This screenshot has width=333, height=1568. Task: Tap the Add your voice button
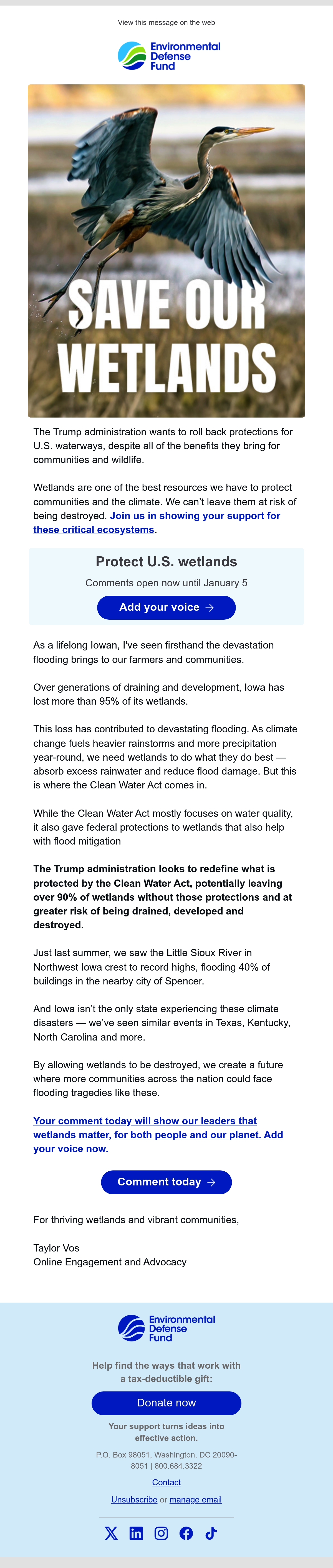coord(166,607)
